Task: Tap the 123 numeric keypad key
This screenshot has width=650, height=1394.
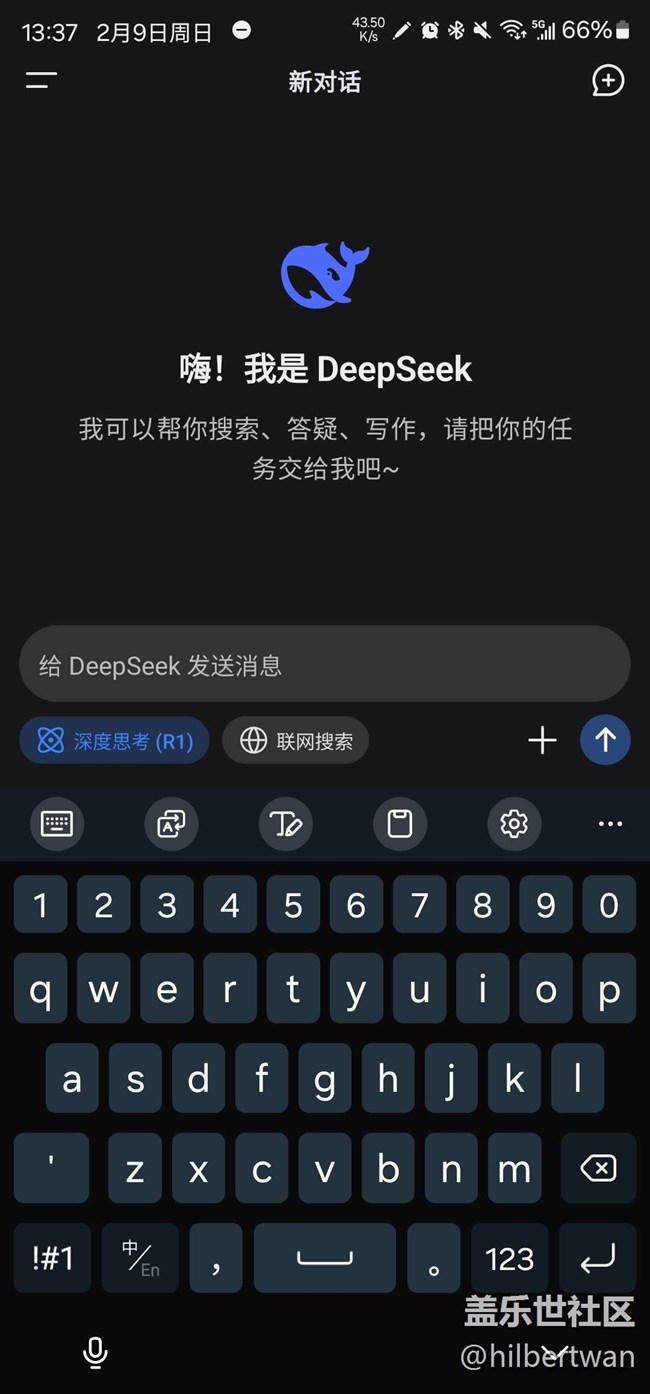Action: [x=510, y=1258]
